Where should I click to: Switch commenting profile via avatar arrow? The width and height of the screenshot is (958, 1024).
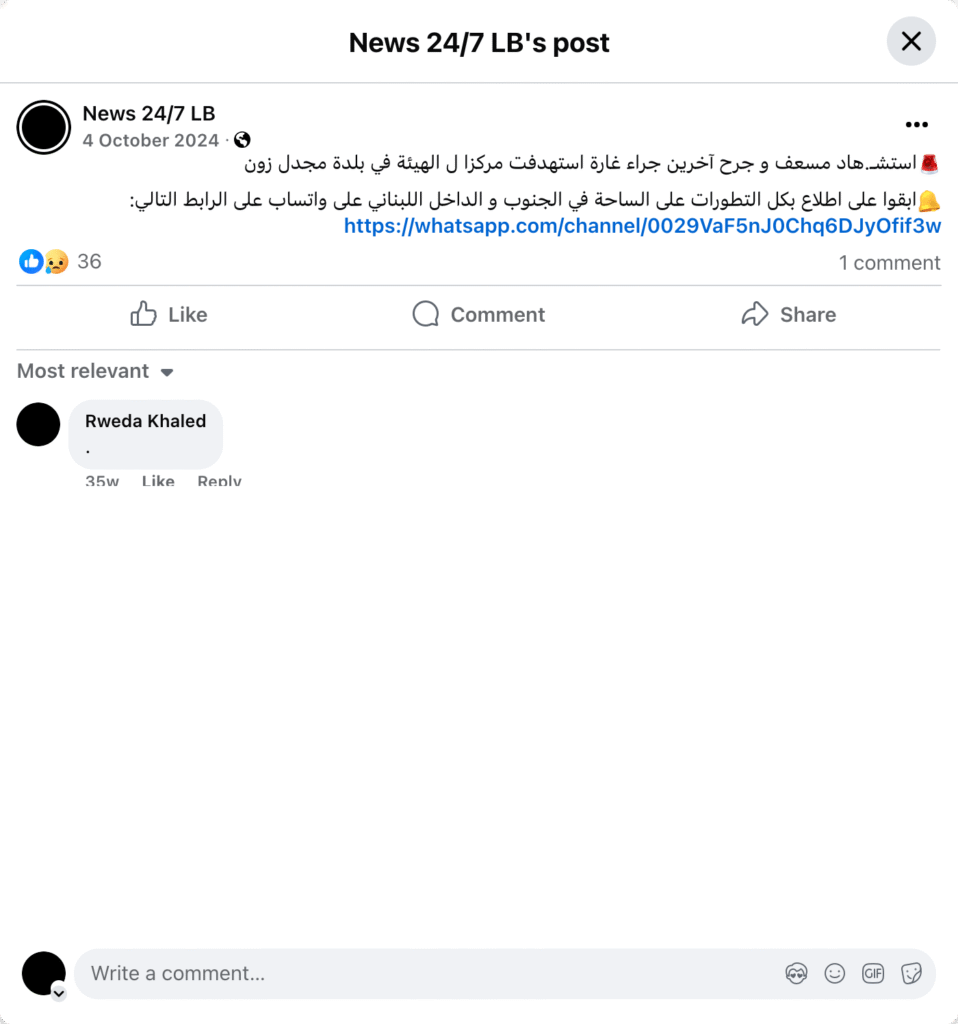pyautogui.click(x=59, y=992)
